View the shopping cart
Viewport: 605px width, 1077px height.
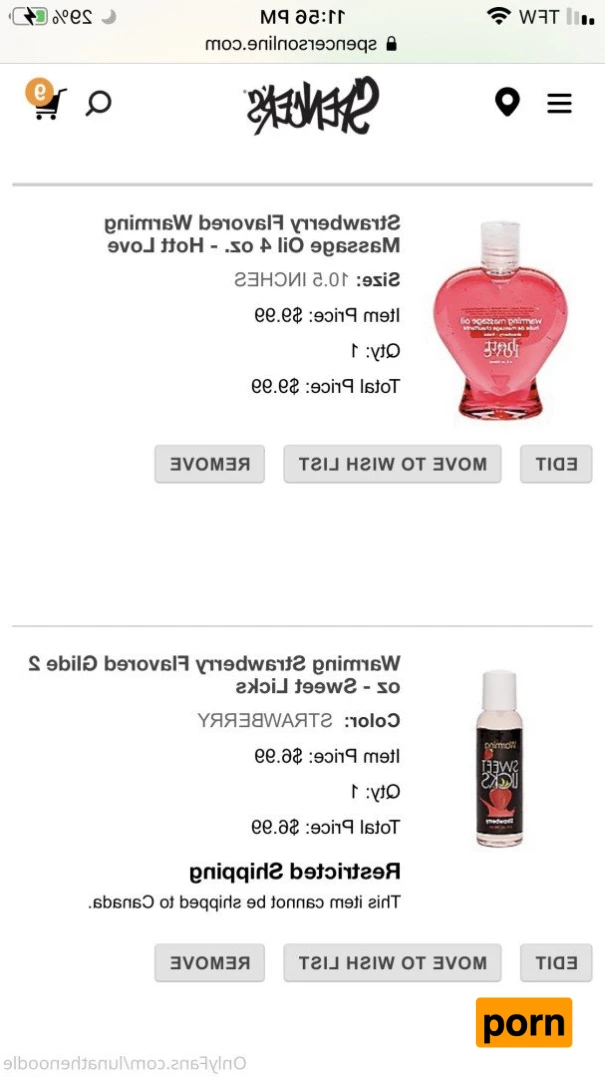(47, 101)
